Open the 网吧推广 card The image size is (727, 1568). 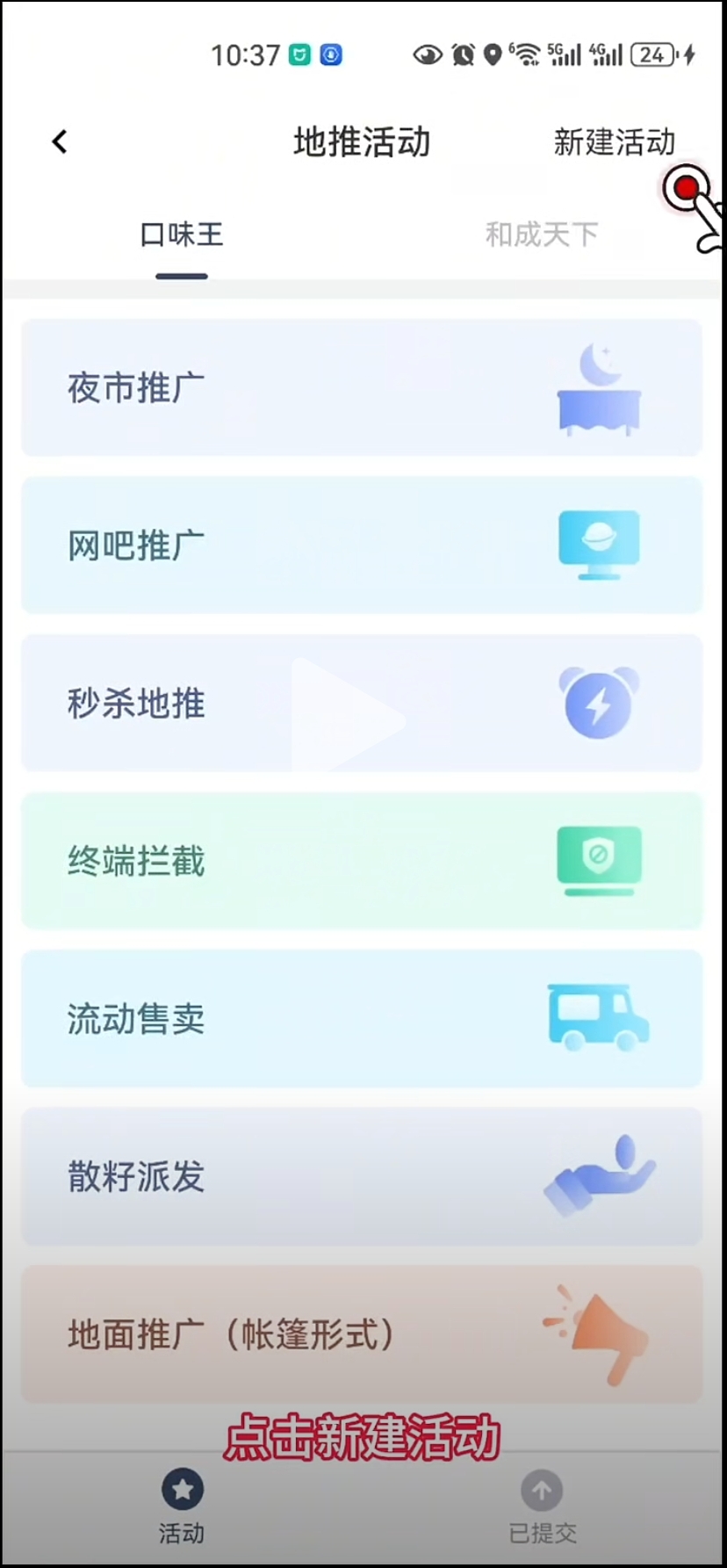coord(362,545)
